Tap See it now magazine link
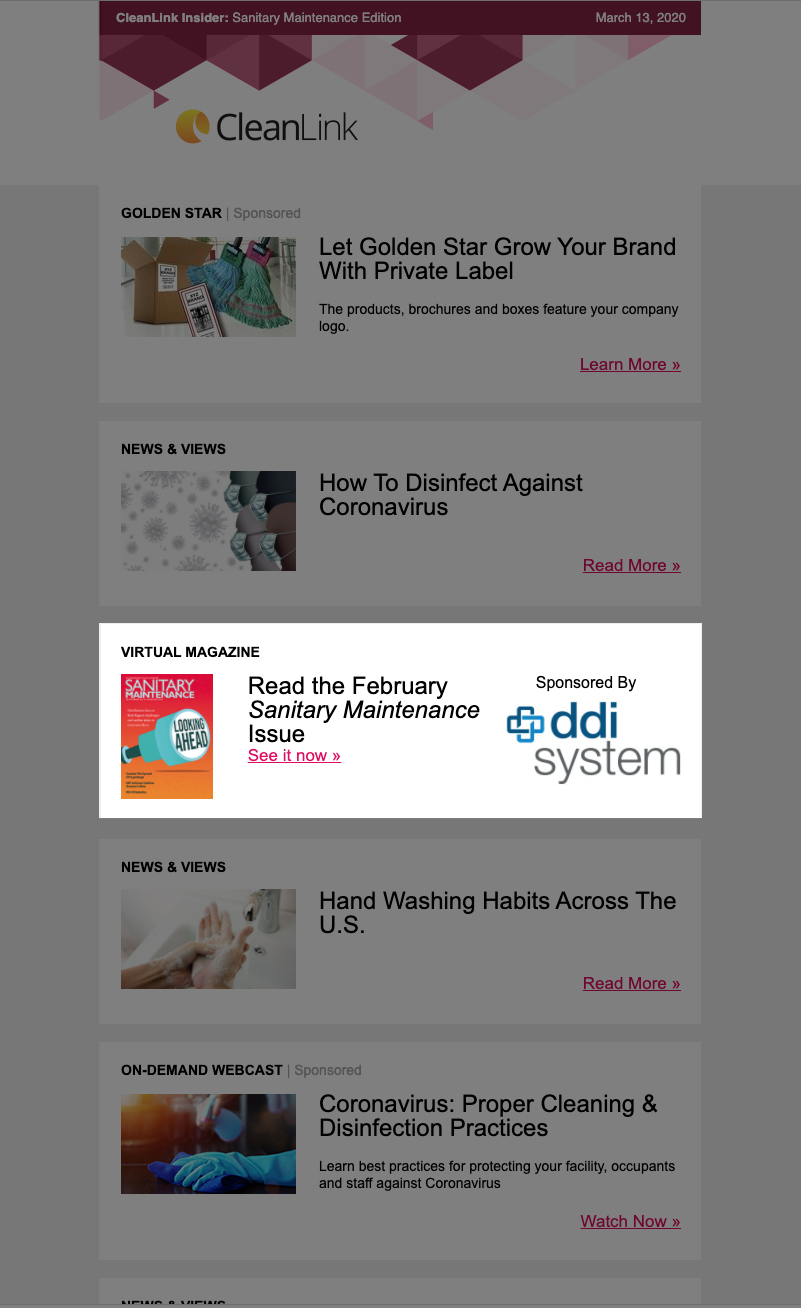This screenshot has height=1308, width=801. 294,755
